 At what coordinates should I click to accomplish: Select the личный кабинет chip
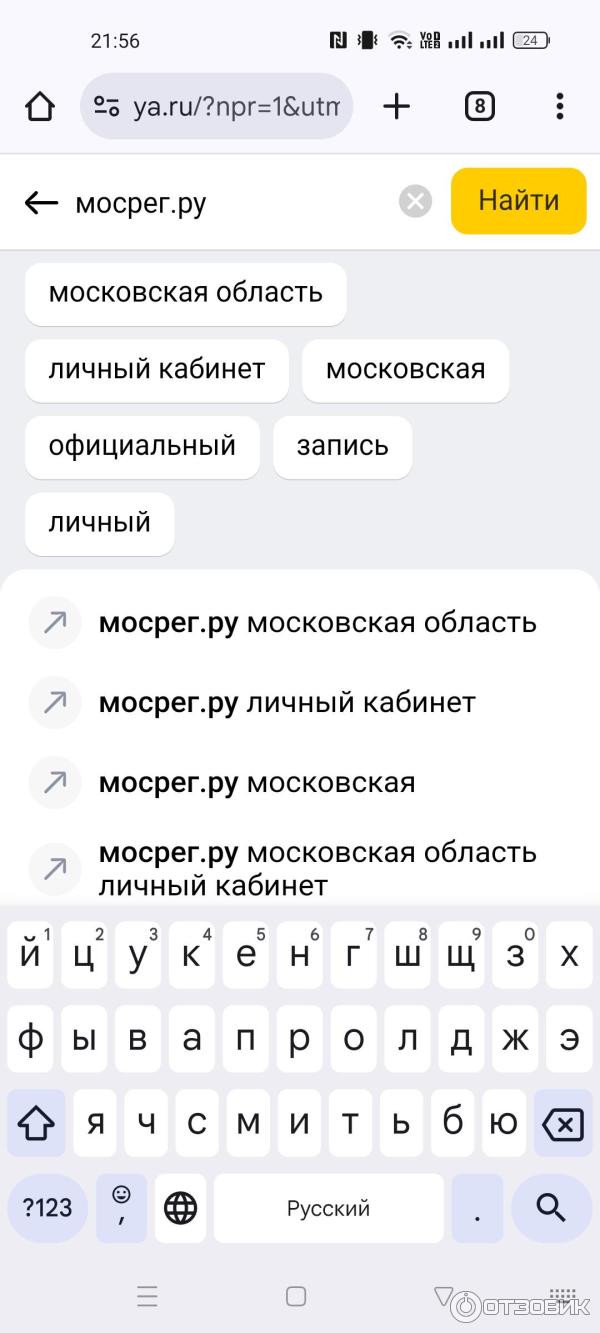[157, 369]
